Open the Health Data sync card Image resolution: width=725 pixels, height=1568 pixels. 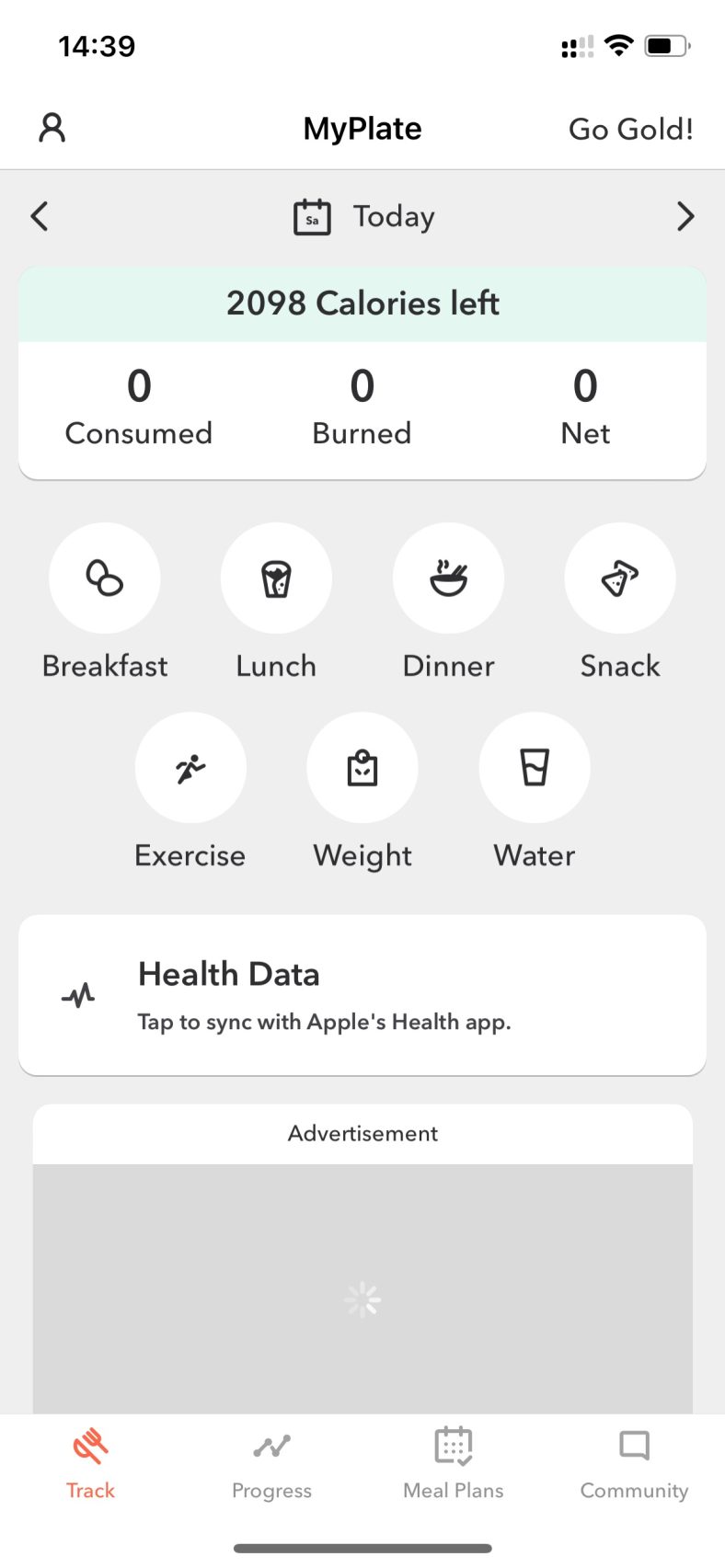(x=362, y=994)
